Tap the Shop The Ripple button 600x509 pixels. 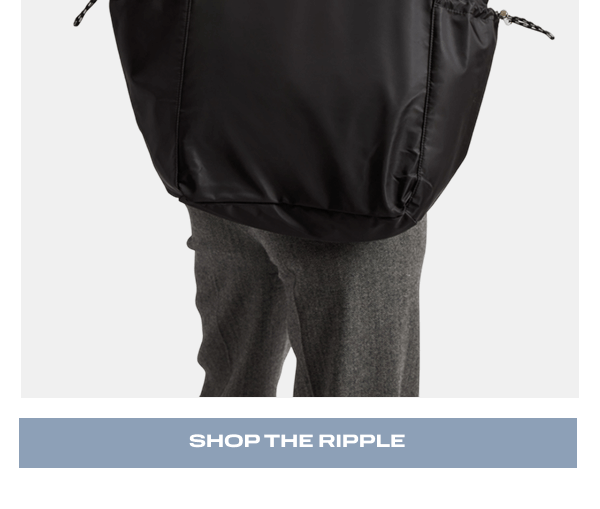tap(298, 442)
